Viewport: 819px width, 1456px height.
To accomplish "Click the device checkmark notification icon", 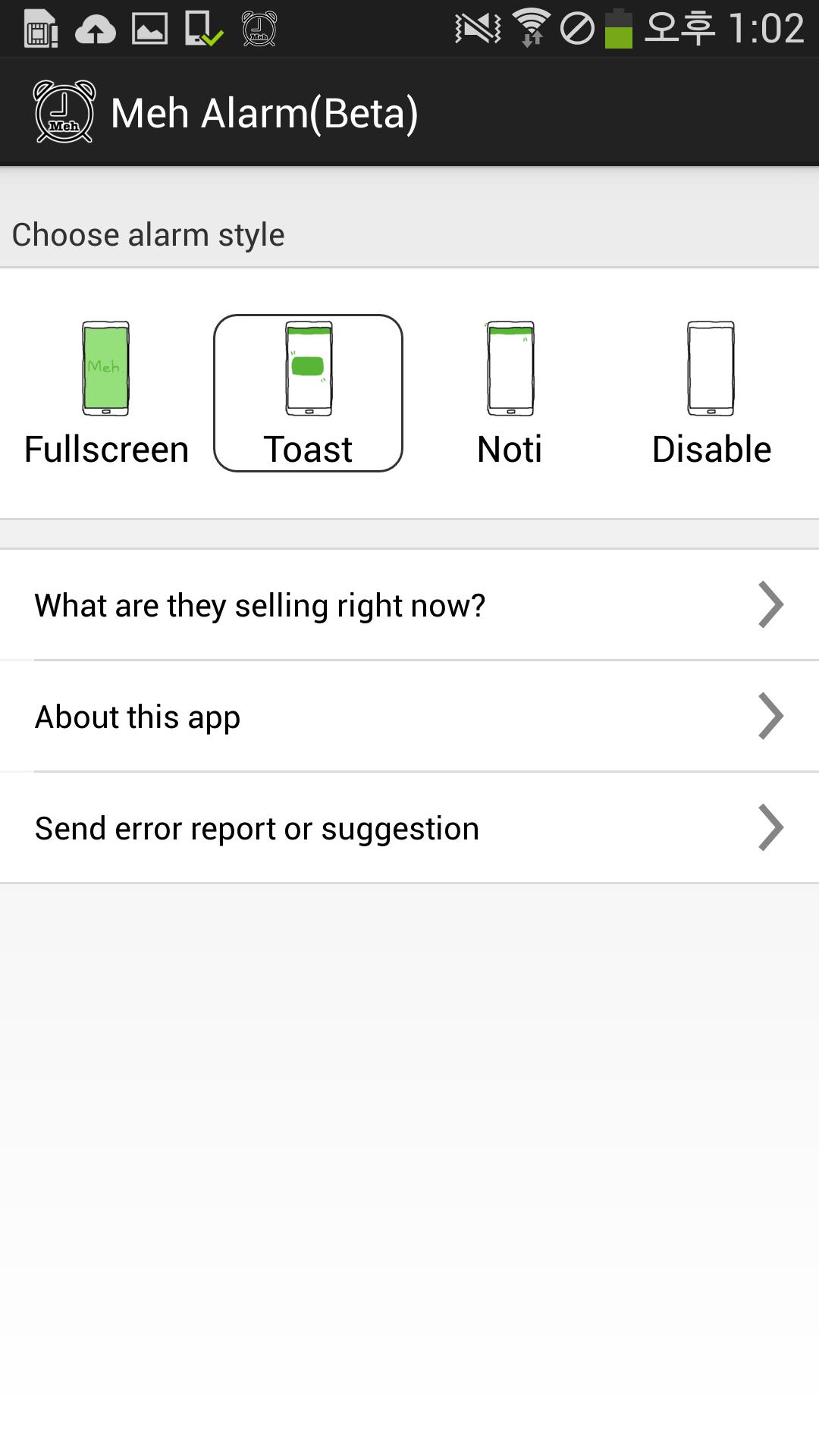I will pyautogui.click(x=200, y=29).
